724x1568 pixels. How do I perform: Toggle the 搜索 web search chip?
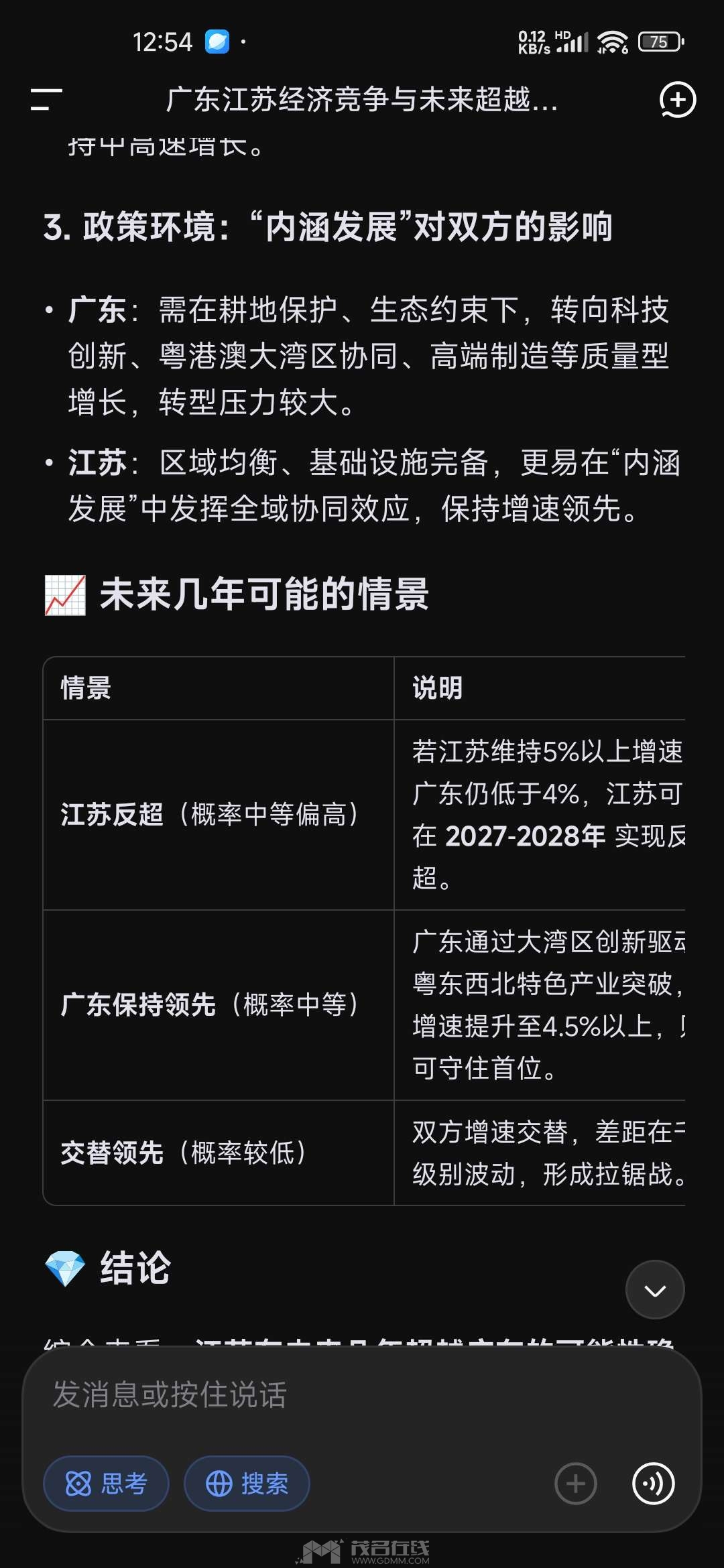247,1484
